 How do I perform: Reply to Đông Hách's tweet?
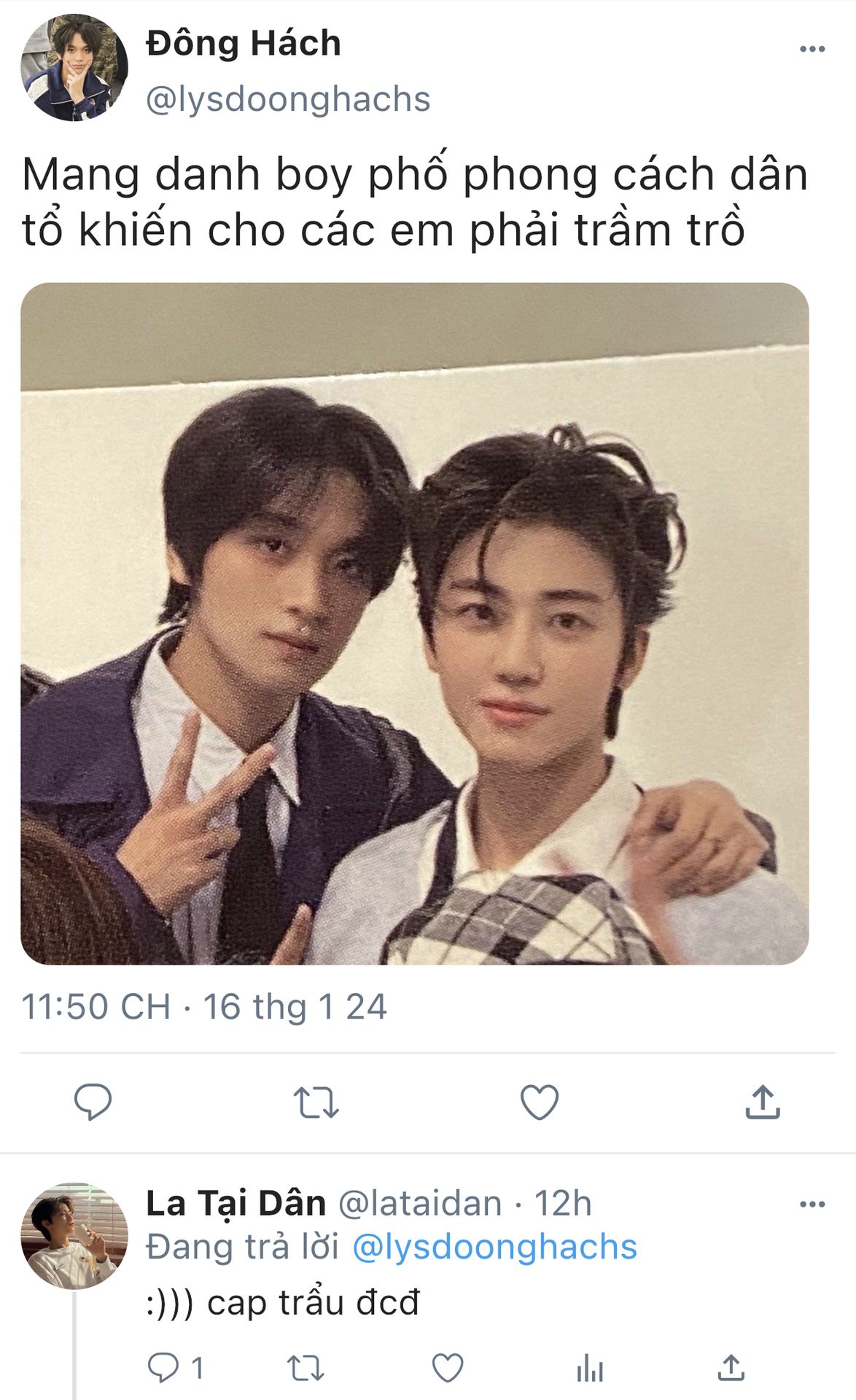[93, 1102]
